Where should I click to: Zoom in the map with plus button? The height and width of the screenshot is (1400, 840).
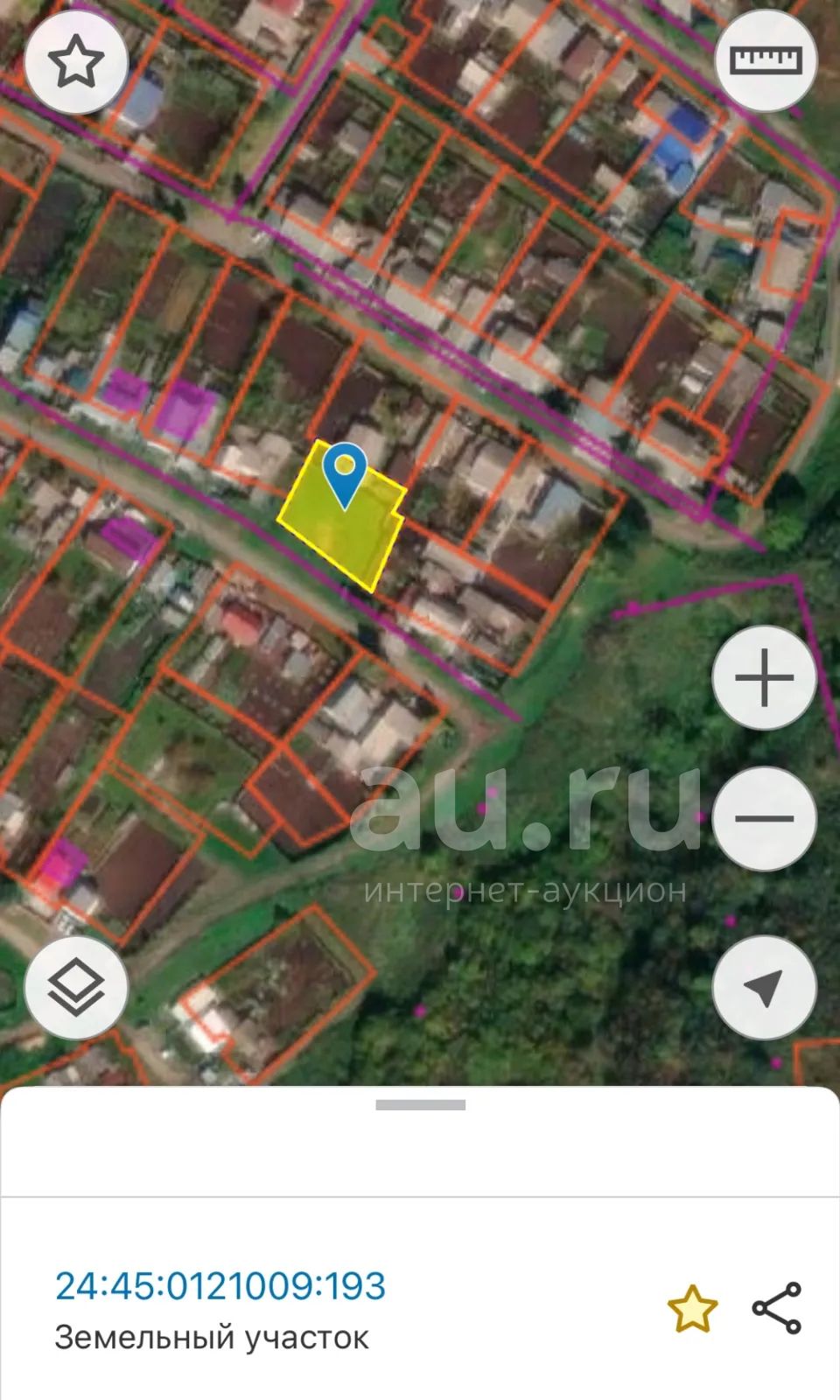click(764, 678)
